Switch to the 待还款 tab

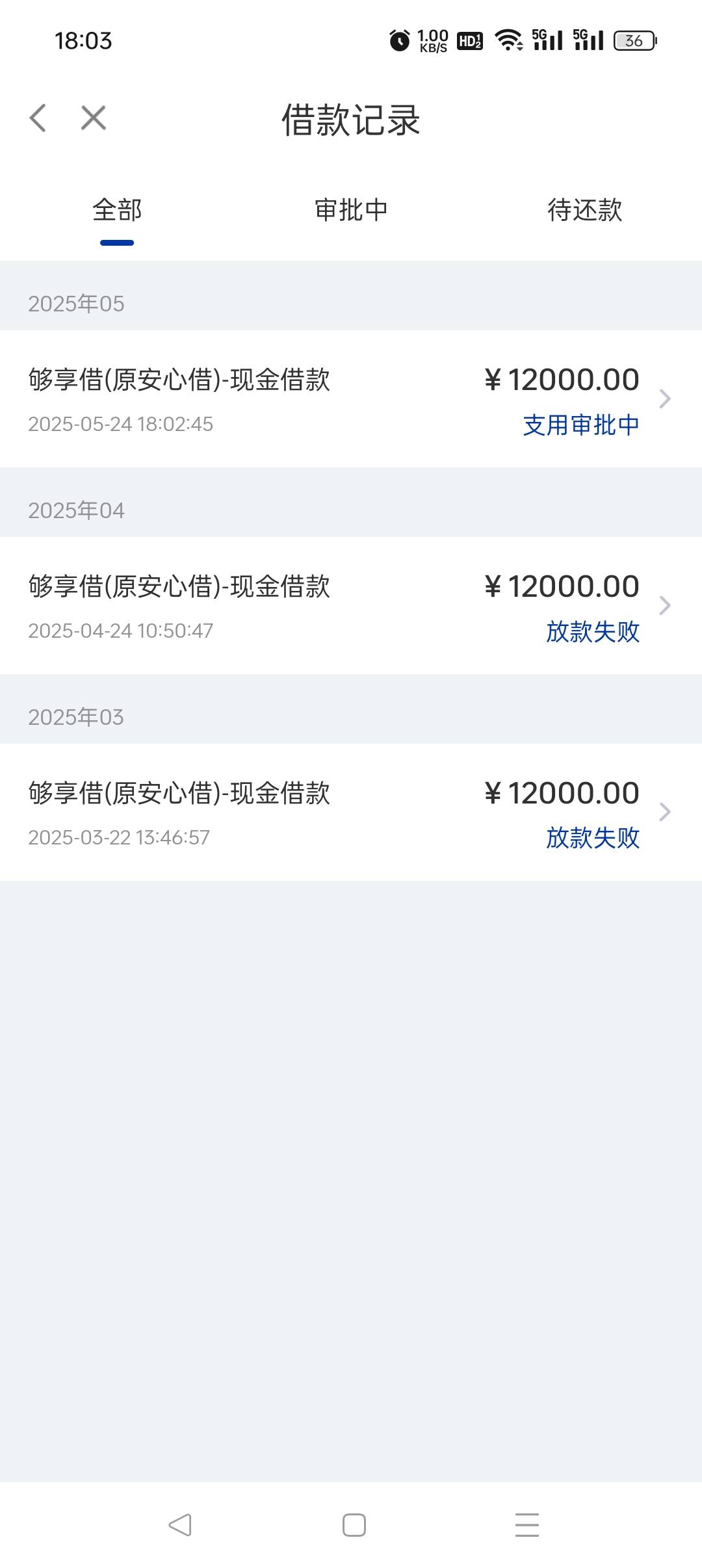tap(585, 211)
